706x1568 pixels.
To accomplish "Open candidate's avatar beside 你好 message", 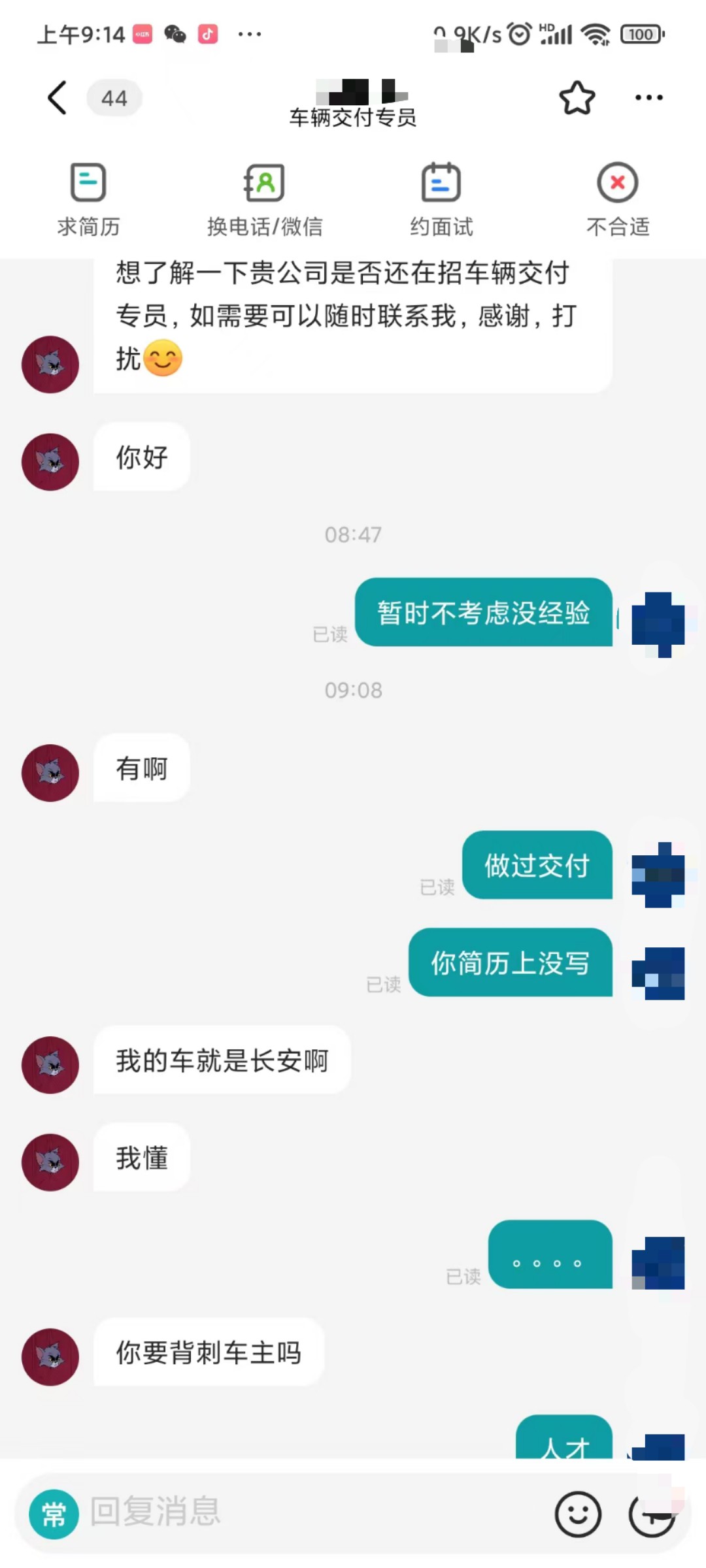I will [50, 462].
